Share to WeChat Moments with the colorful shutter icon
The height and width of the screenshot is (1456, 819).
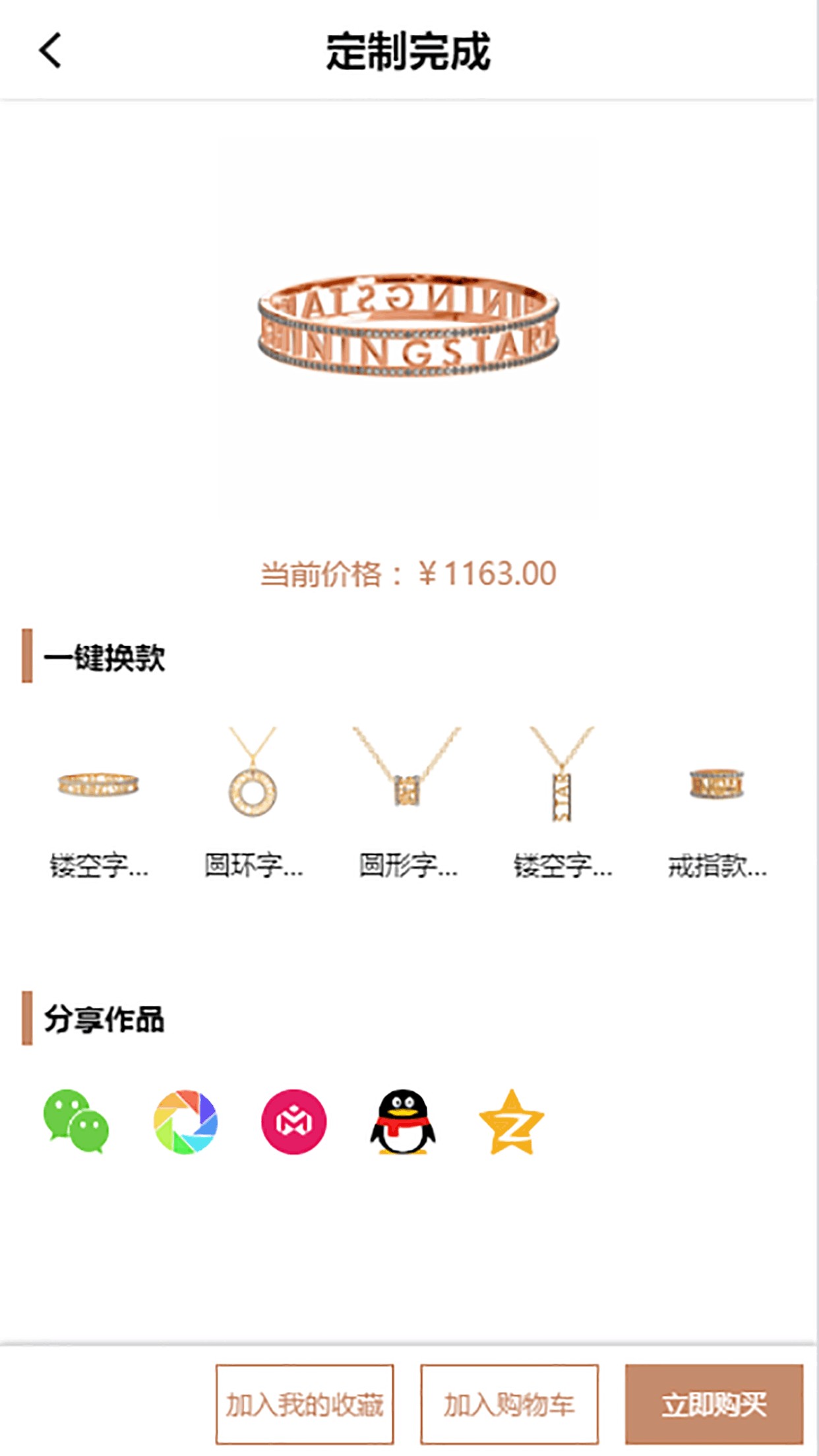pos(186,1122)
